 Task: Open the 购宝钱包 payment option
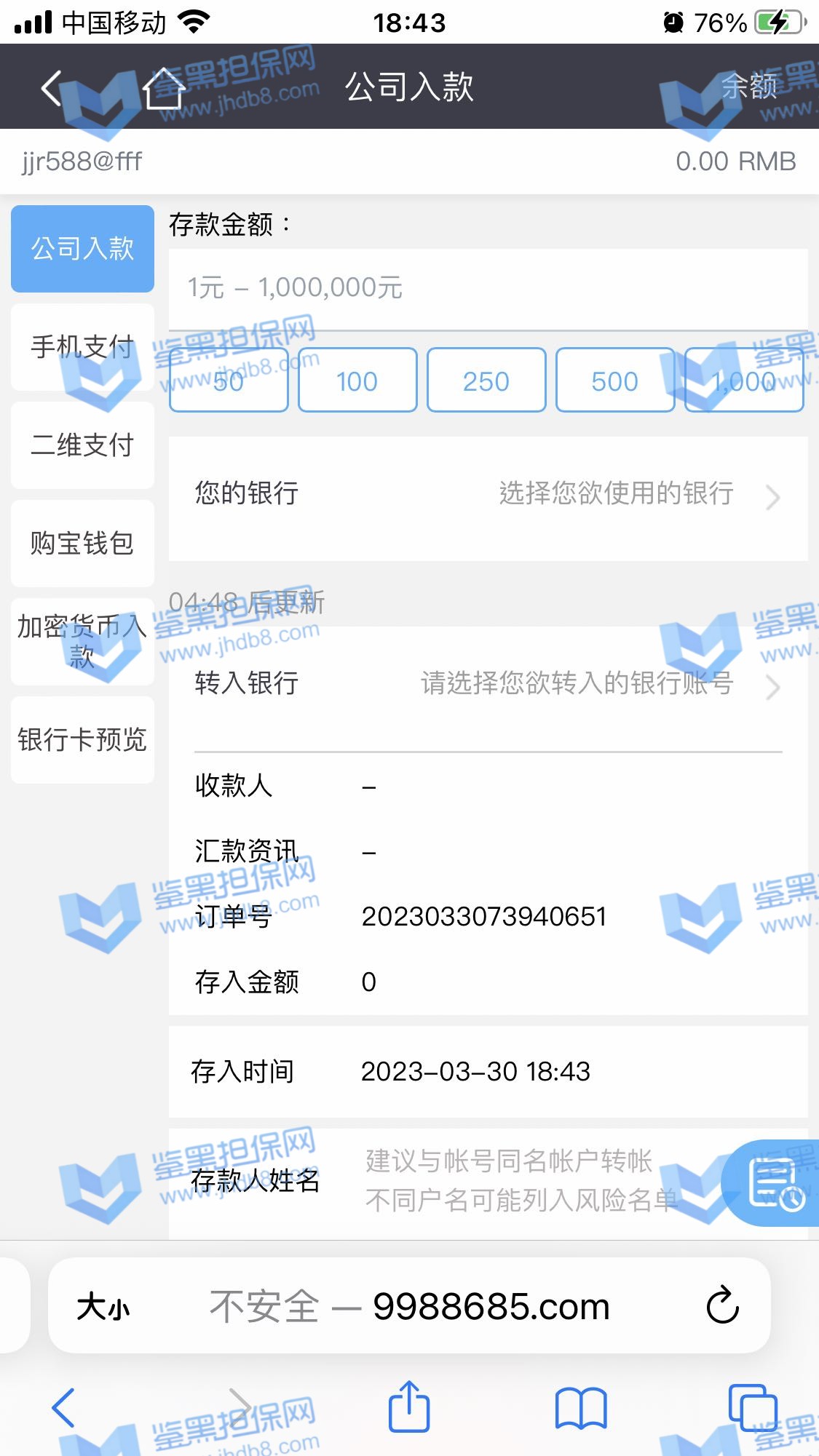[x=82, y=544]
